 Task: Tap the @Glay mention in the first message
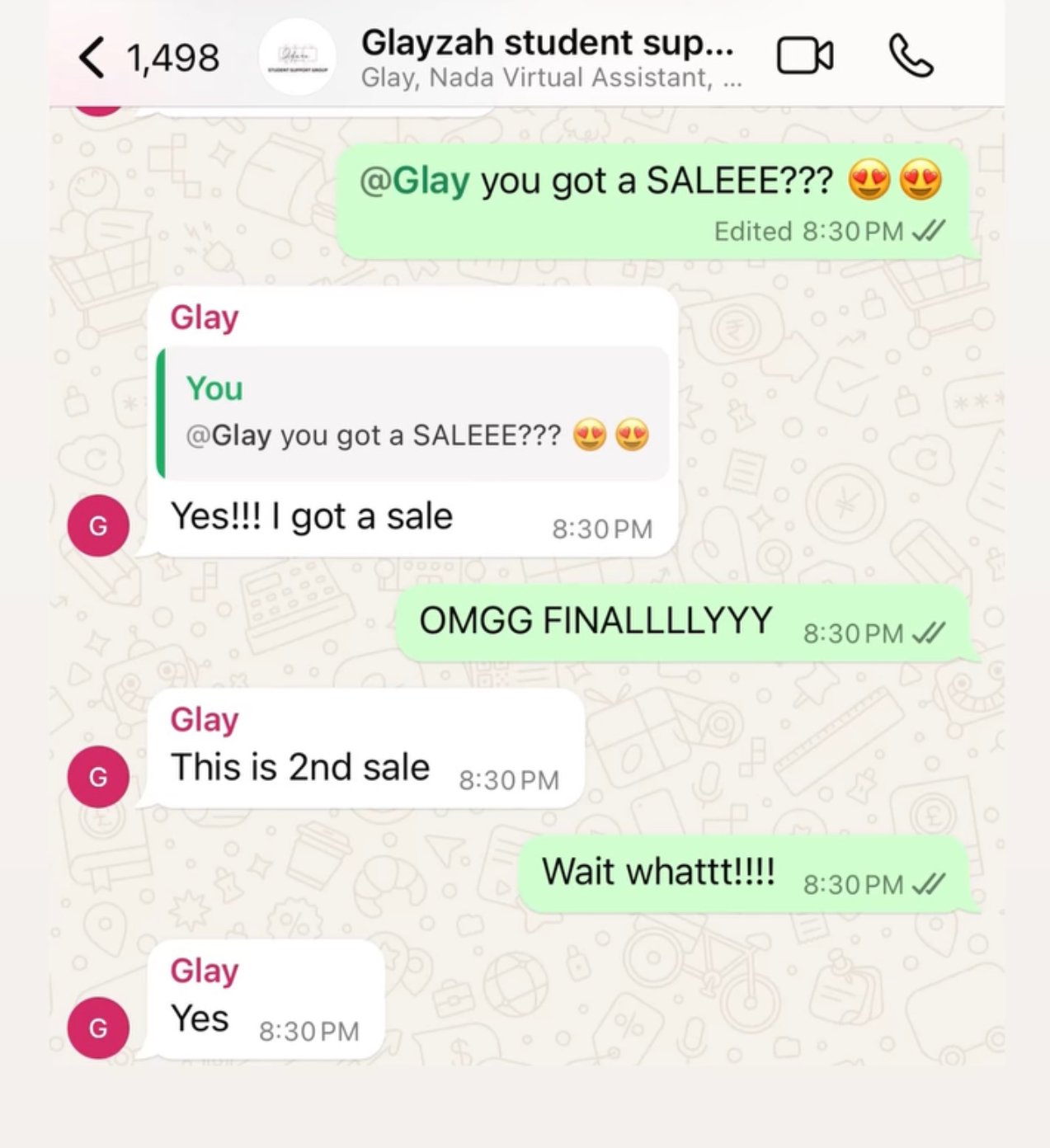[x=415, y=180]
